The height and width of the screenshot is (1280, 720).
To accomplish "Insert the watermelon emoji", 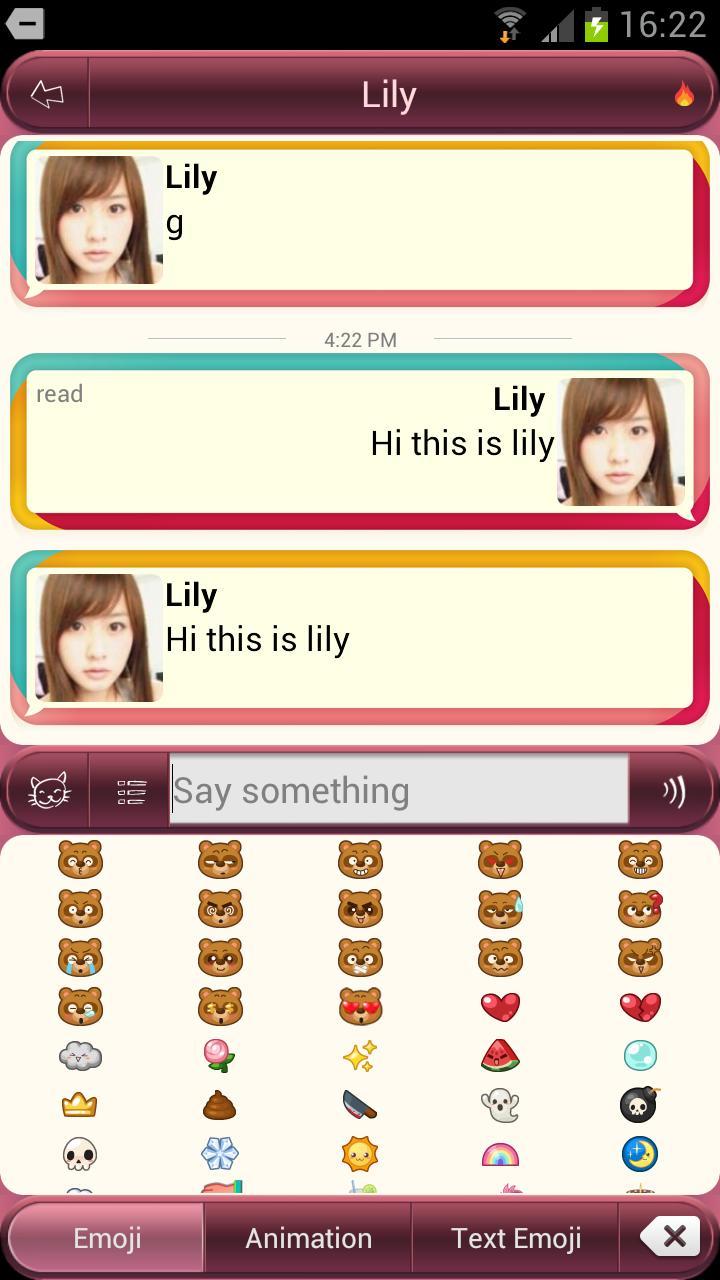I will pyautogui.click(x=500, y=1055).
